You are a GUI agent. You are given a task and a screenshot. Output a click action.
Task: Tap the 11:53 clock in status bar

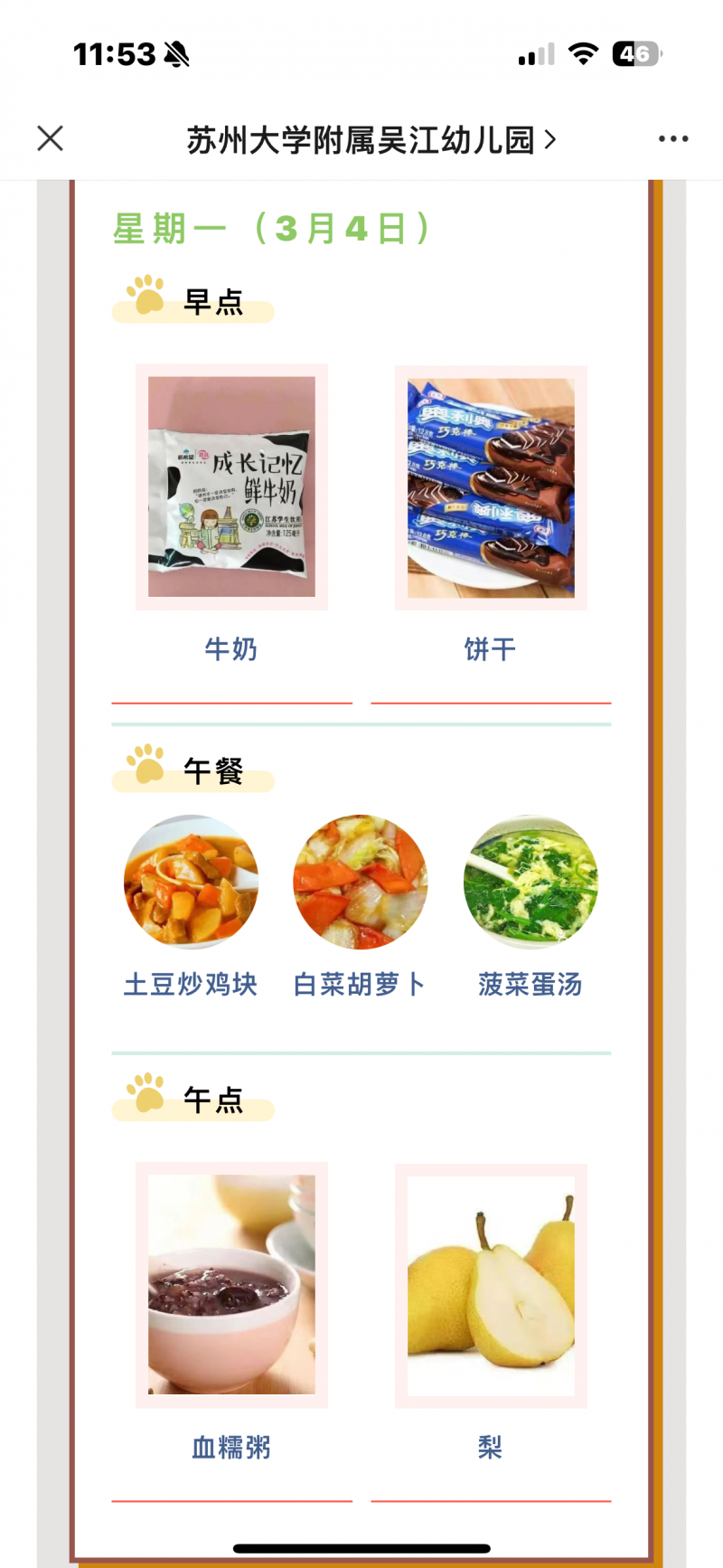point(116,54)
